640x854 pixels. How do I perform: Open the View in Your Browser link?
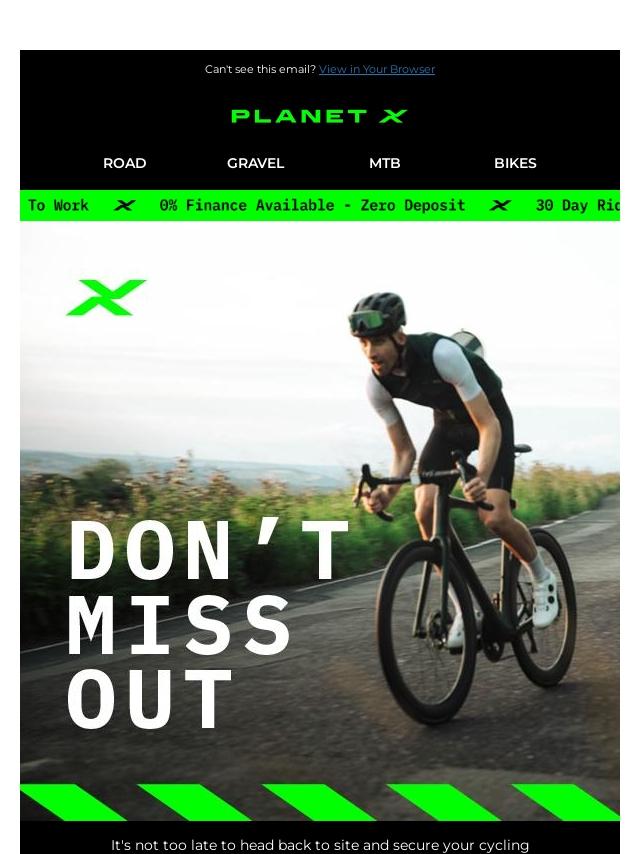click(376, 69)
